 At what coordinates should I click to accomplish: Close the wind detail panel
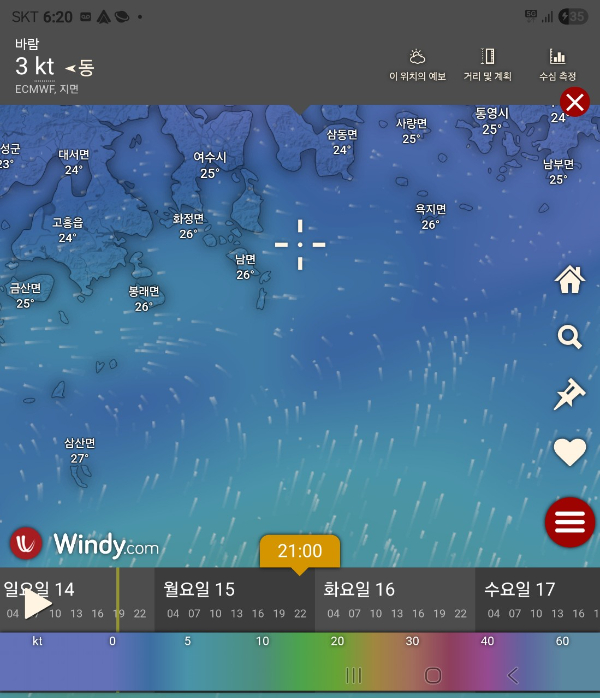click(574, 102)
